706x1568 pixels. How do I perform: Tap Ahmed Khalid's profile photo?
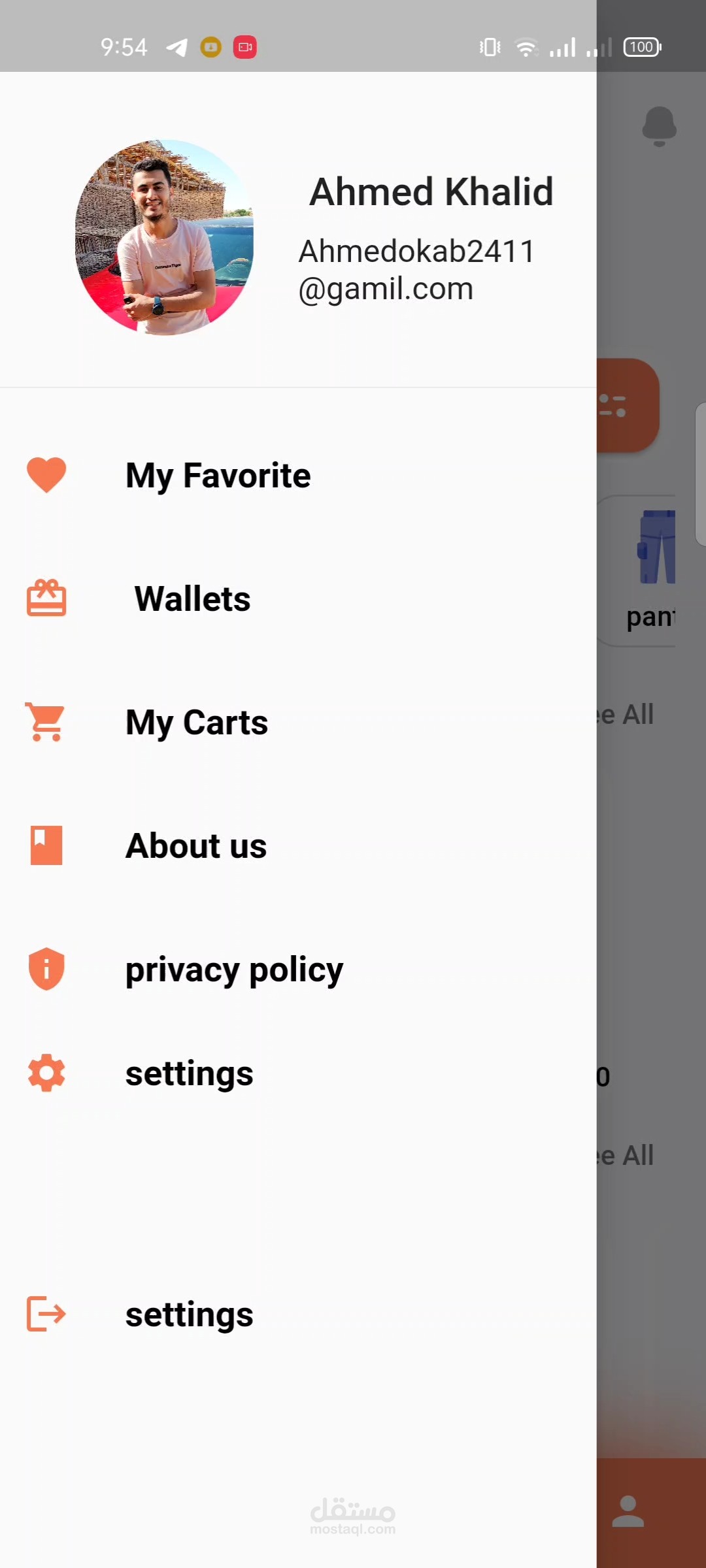(164, 238)
